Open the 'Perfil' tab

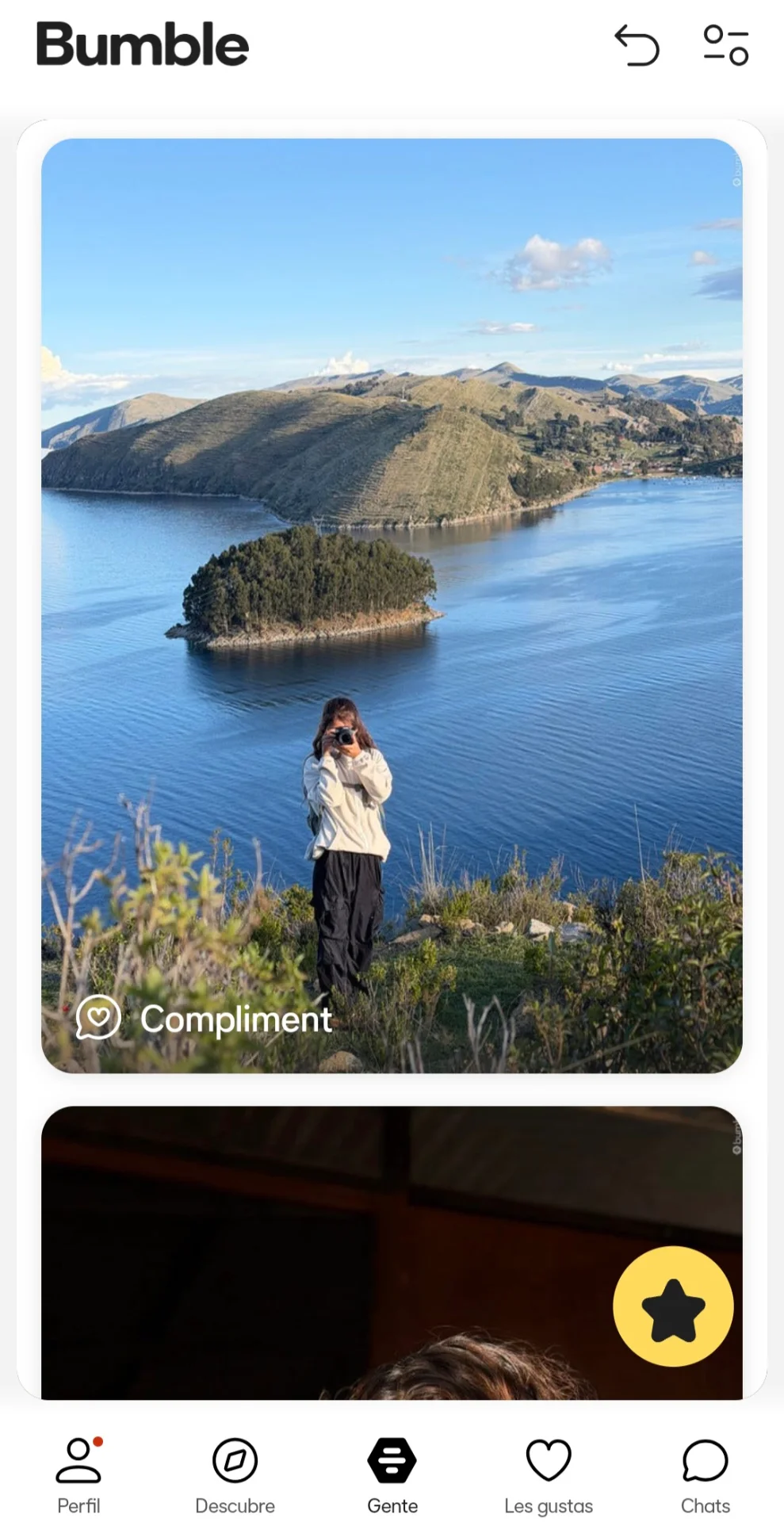click(79, 1479)
